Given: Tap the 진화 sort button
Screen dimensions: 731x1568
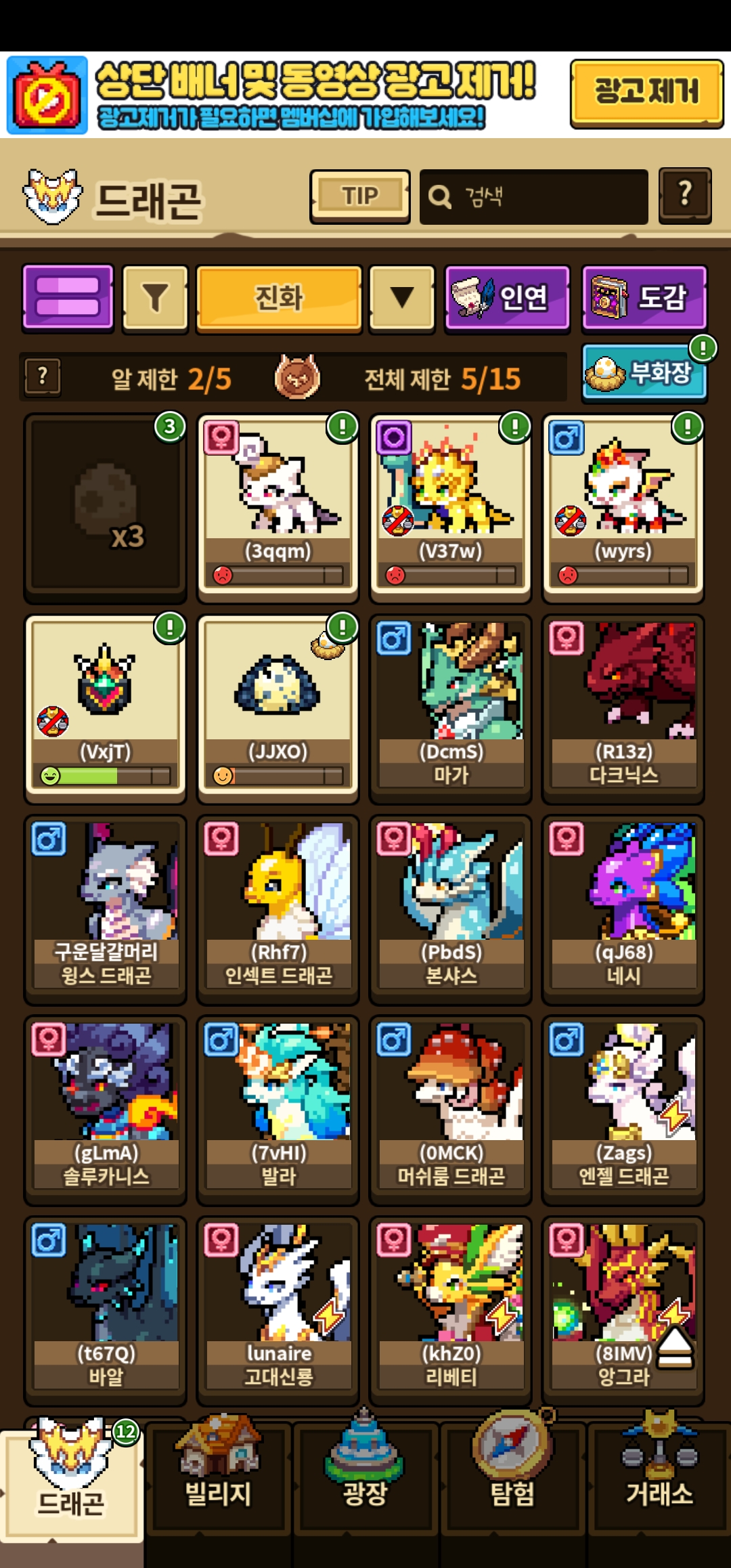Looking at the screenshot, I should (279, 298).
